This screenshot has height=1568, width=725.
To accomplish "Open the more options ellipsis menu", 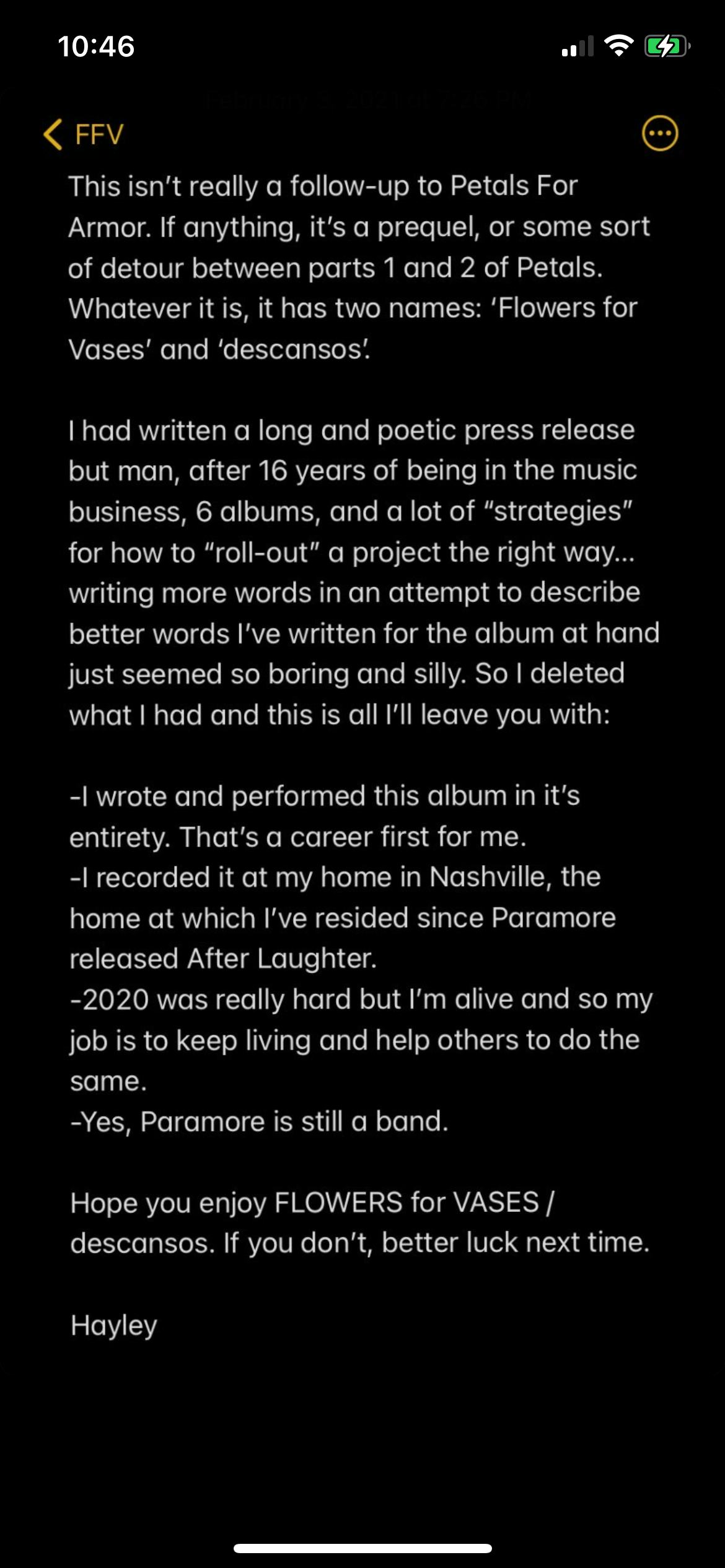I will 659,133.
